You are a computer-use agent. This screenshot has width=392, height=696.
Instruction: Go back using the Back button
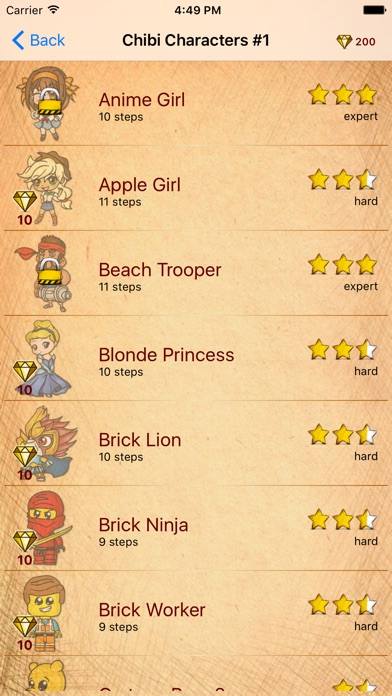[x=38, y=40]
